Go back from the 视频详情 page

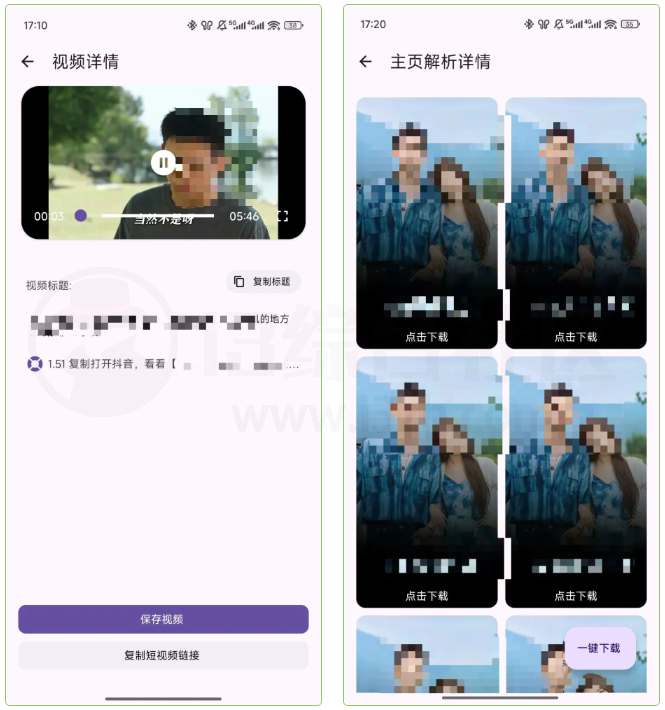pyautogui.click(x=28, y=62)
